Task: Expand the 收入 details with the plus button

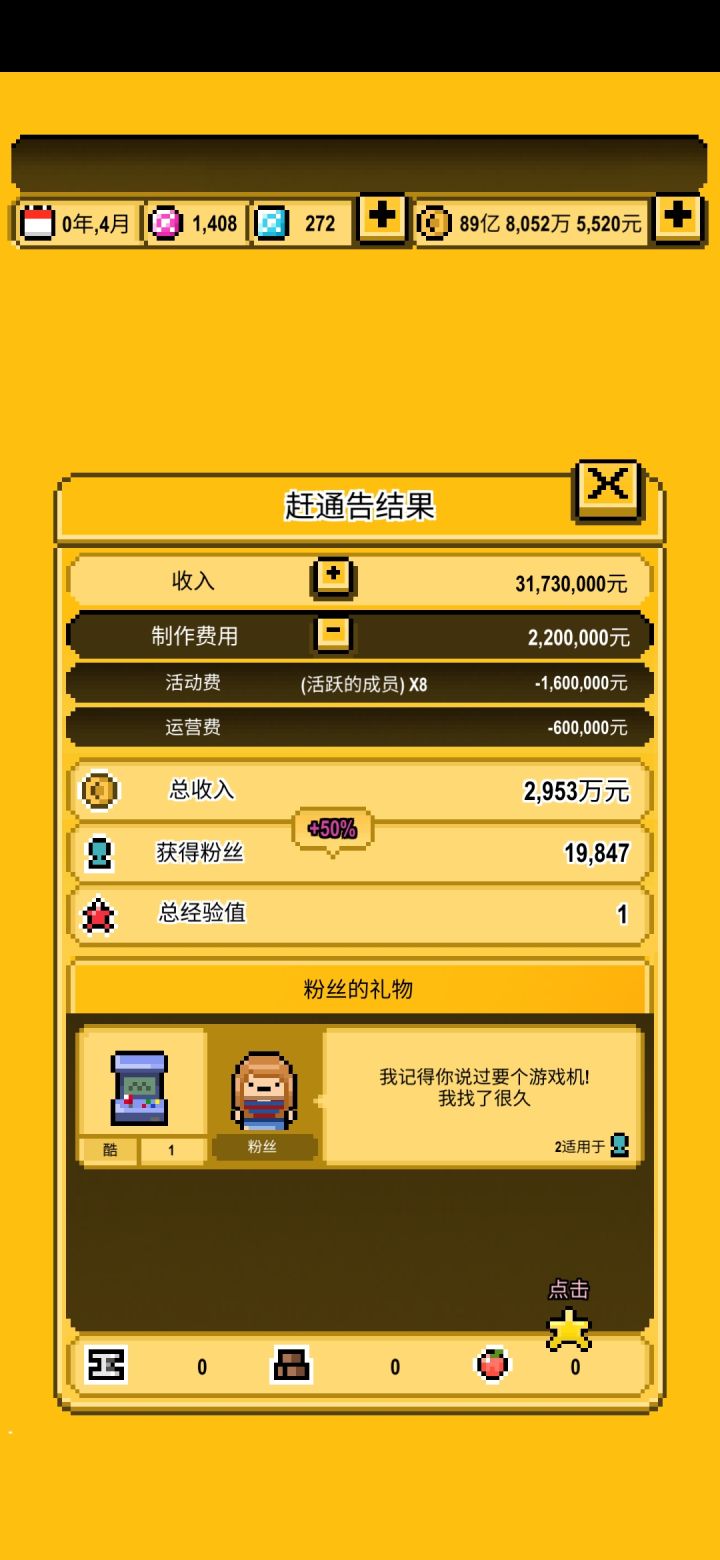Action: pos(333,577)
